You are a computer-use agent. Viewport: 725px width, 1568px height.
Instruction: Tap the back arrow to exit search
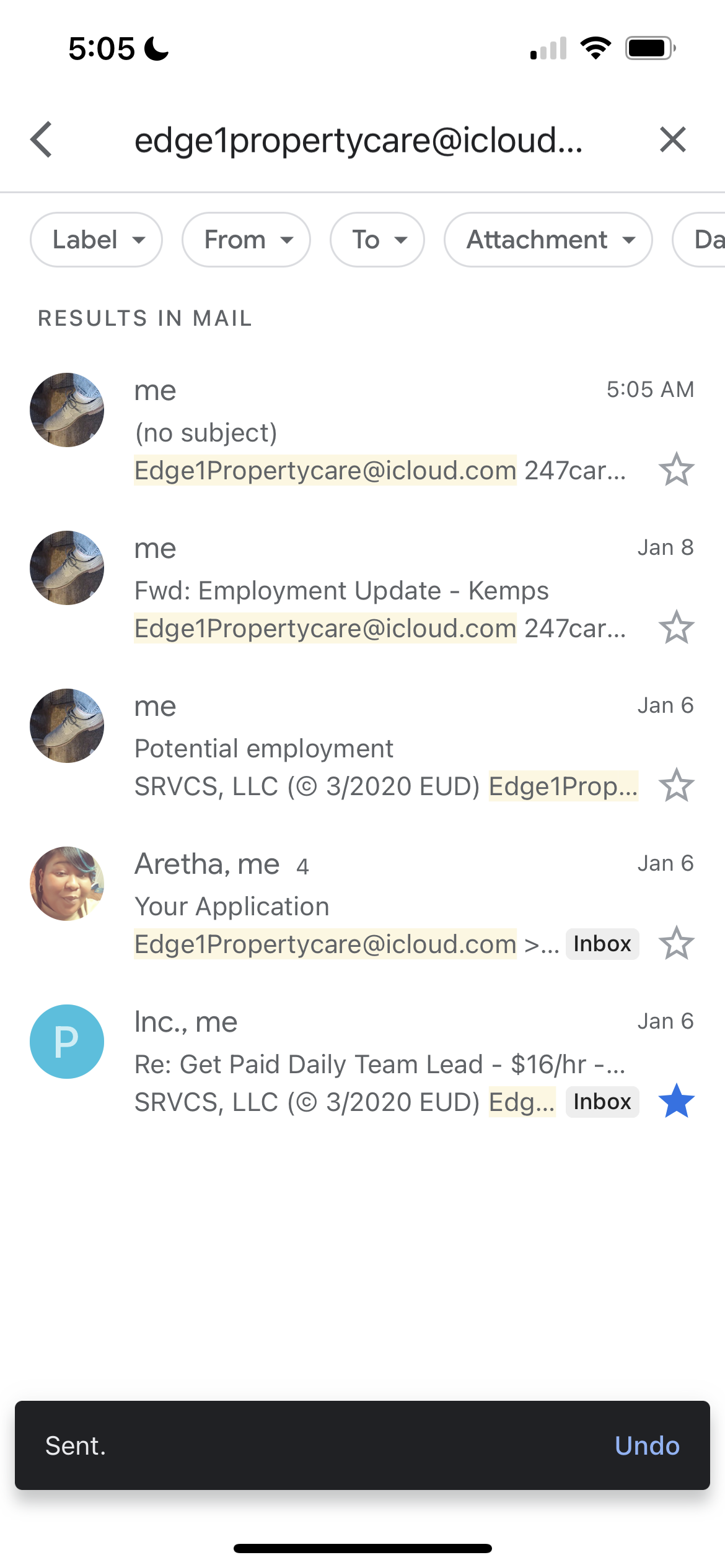[x=42, y=139]
